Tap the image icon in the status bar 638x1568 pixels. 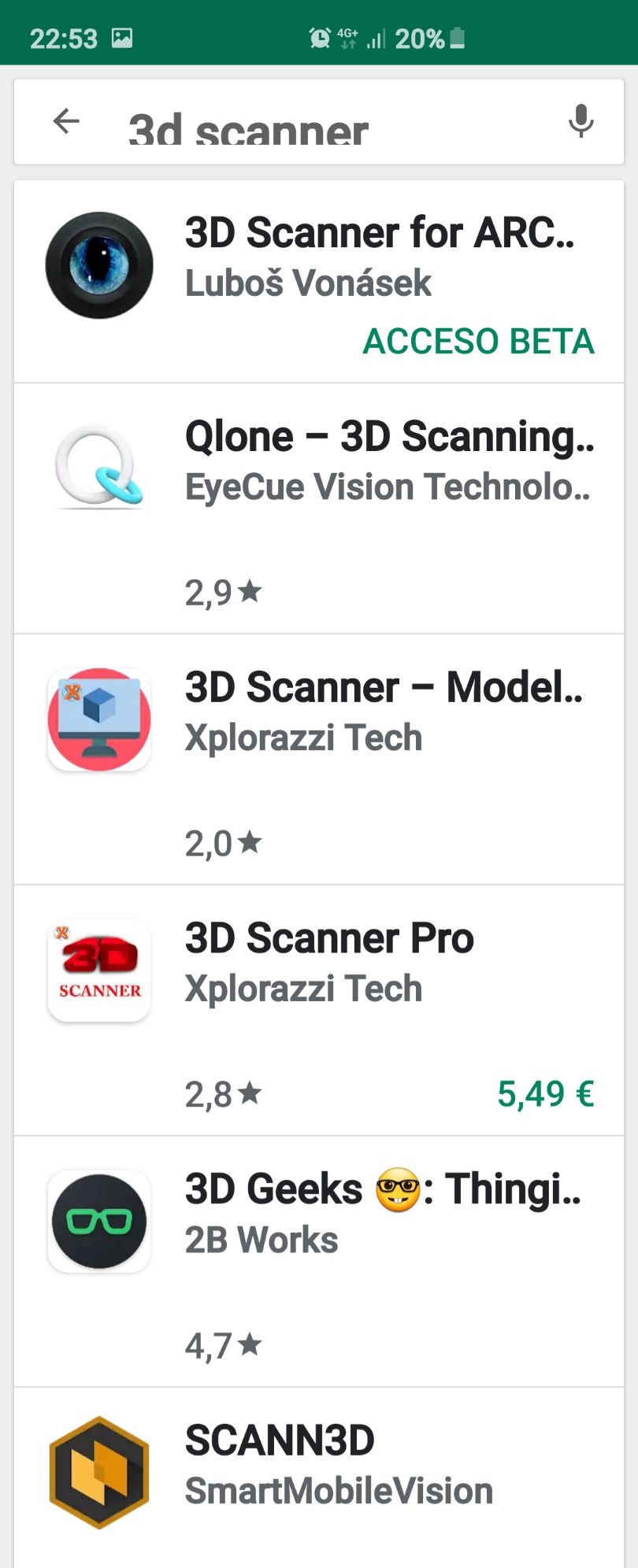pos(124,37)
